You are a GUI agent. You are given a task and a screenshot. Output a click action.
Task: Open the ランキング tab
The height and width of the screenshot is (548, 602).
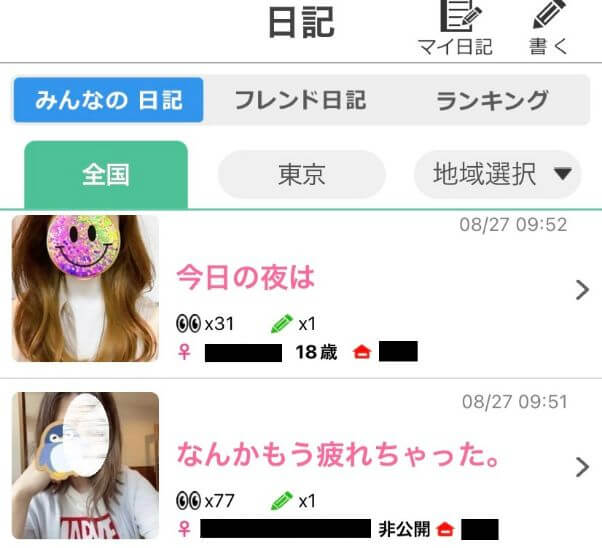[492, 100]
